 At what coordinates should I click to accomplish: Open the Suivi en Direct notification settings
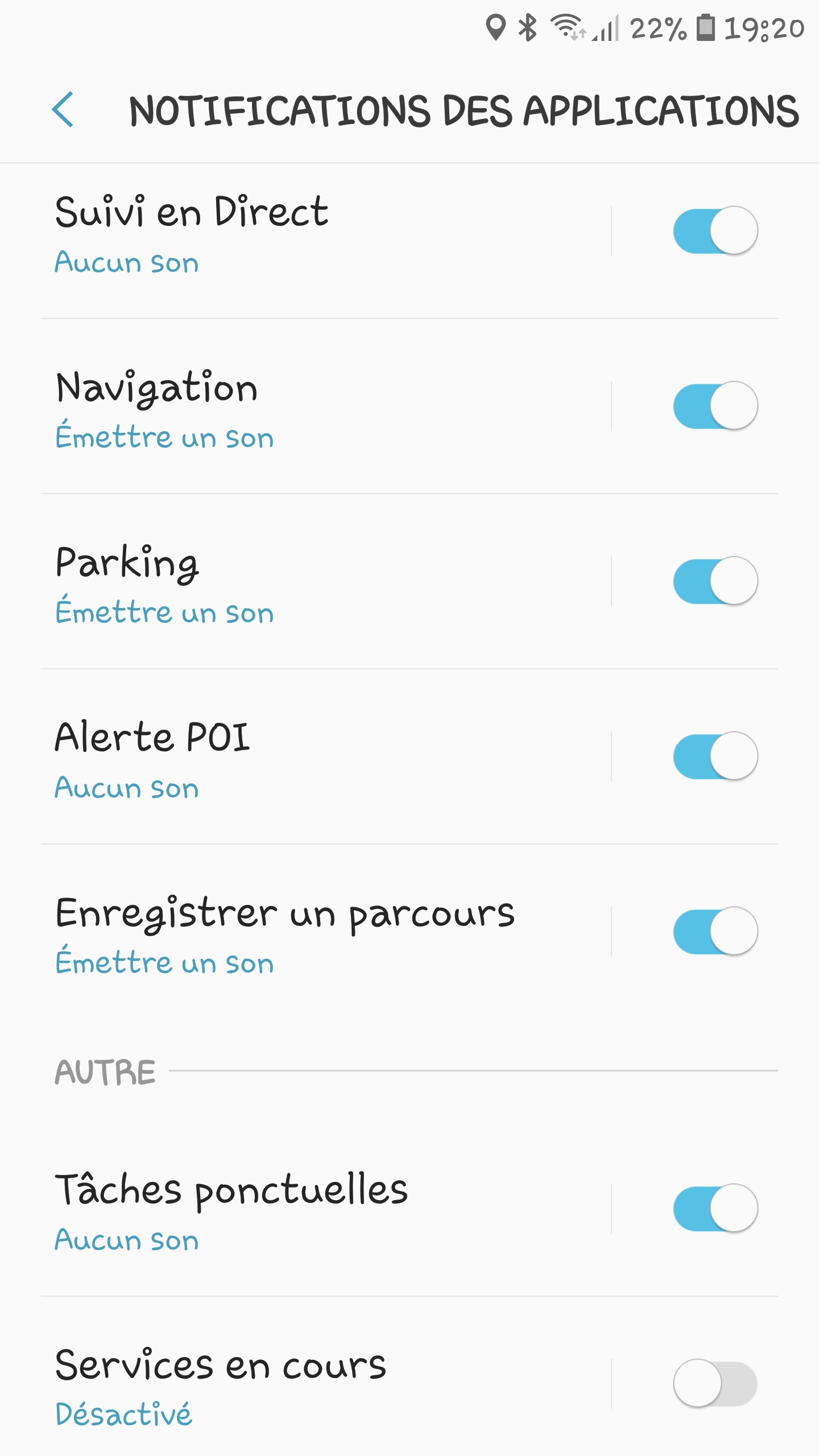click(x=326, y=231)
